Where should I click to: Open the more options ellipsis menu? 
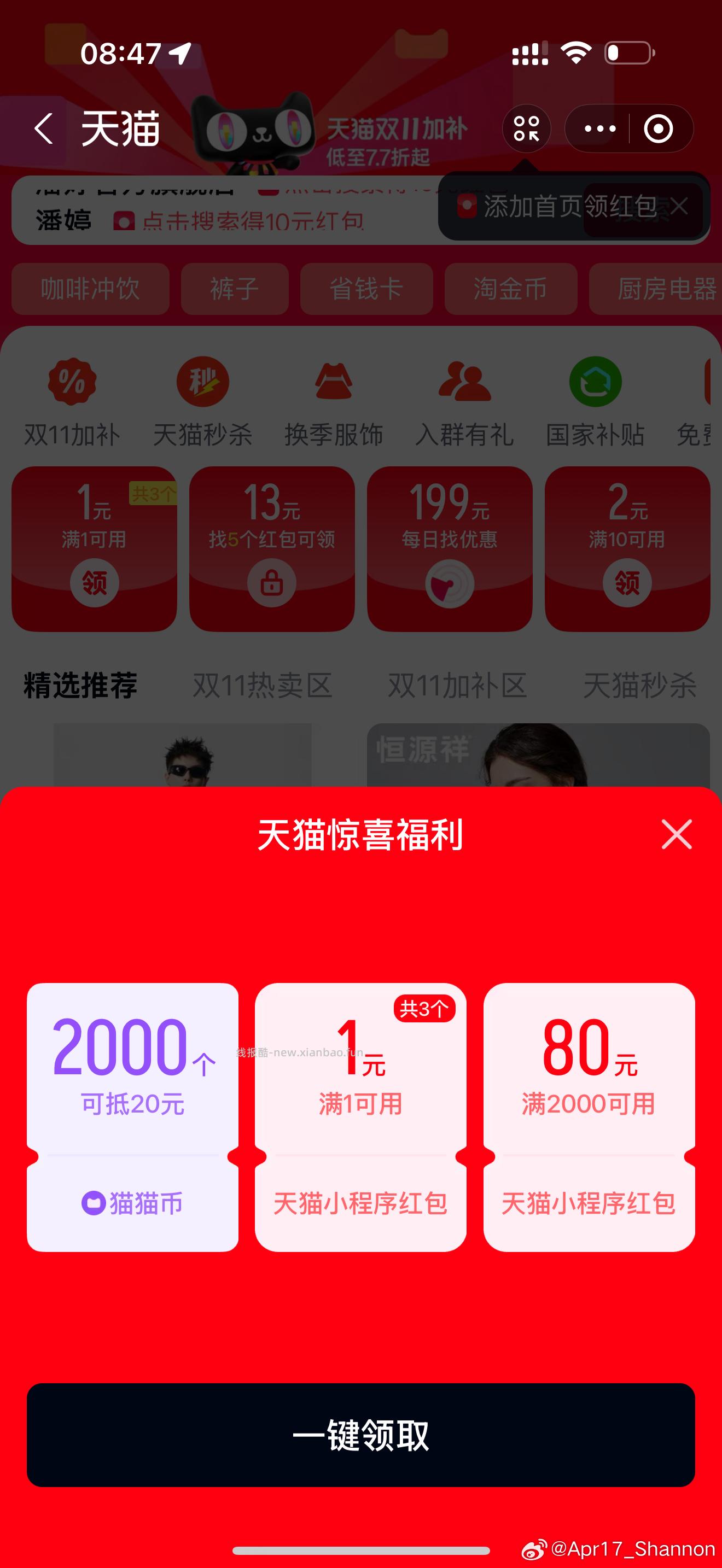pyautogui.click(x=598, y=128)
